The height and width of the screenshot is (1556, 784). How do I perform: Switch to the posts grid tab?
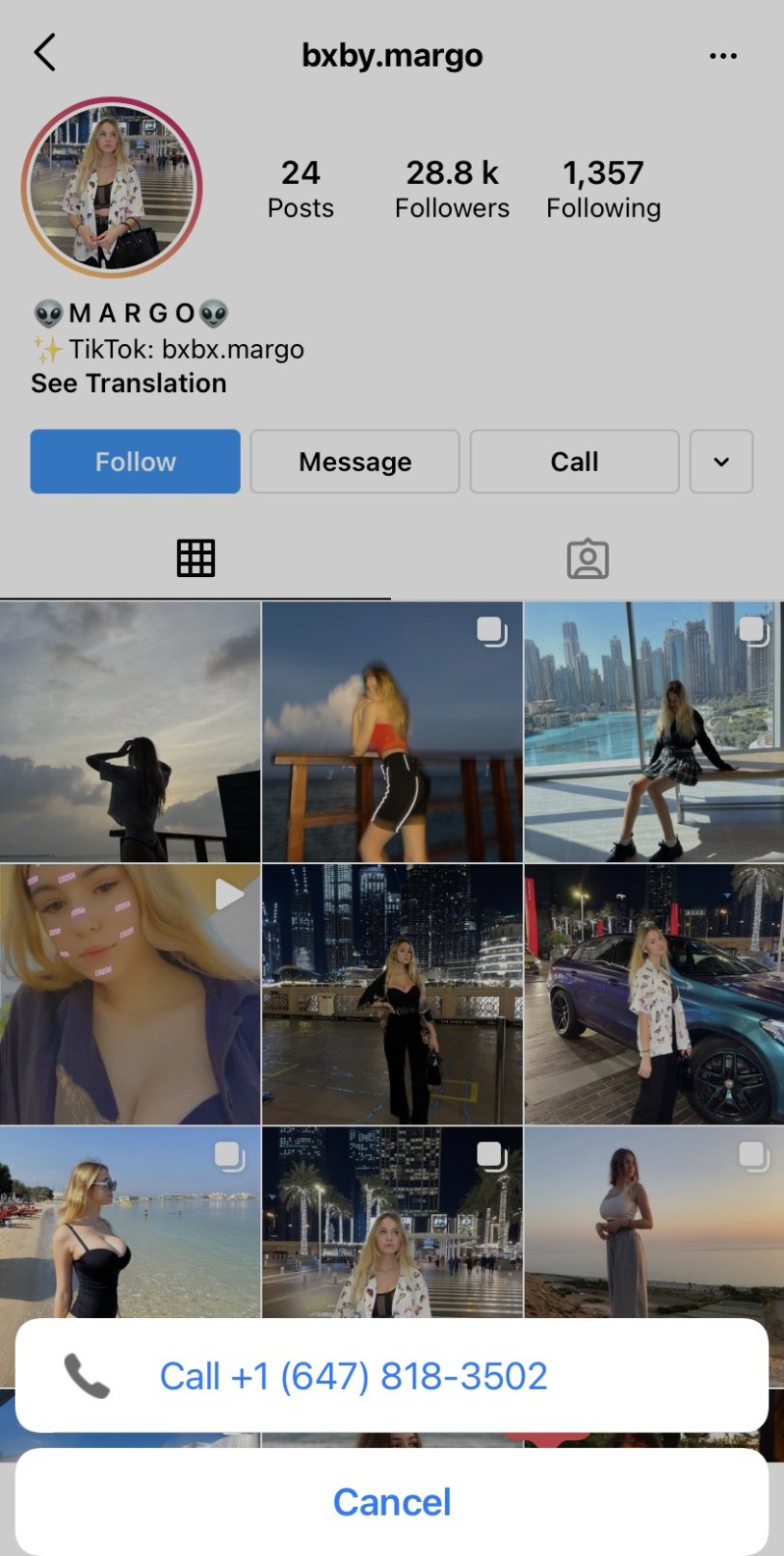point(196,558)
